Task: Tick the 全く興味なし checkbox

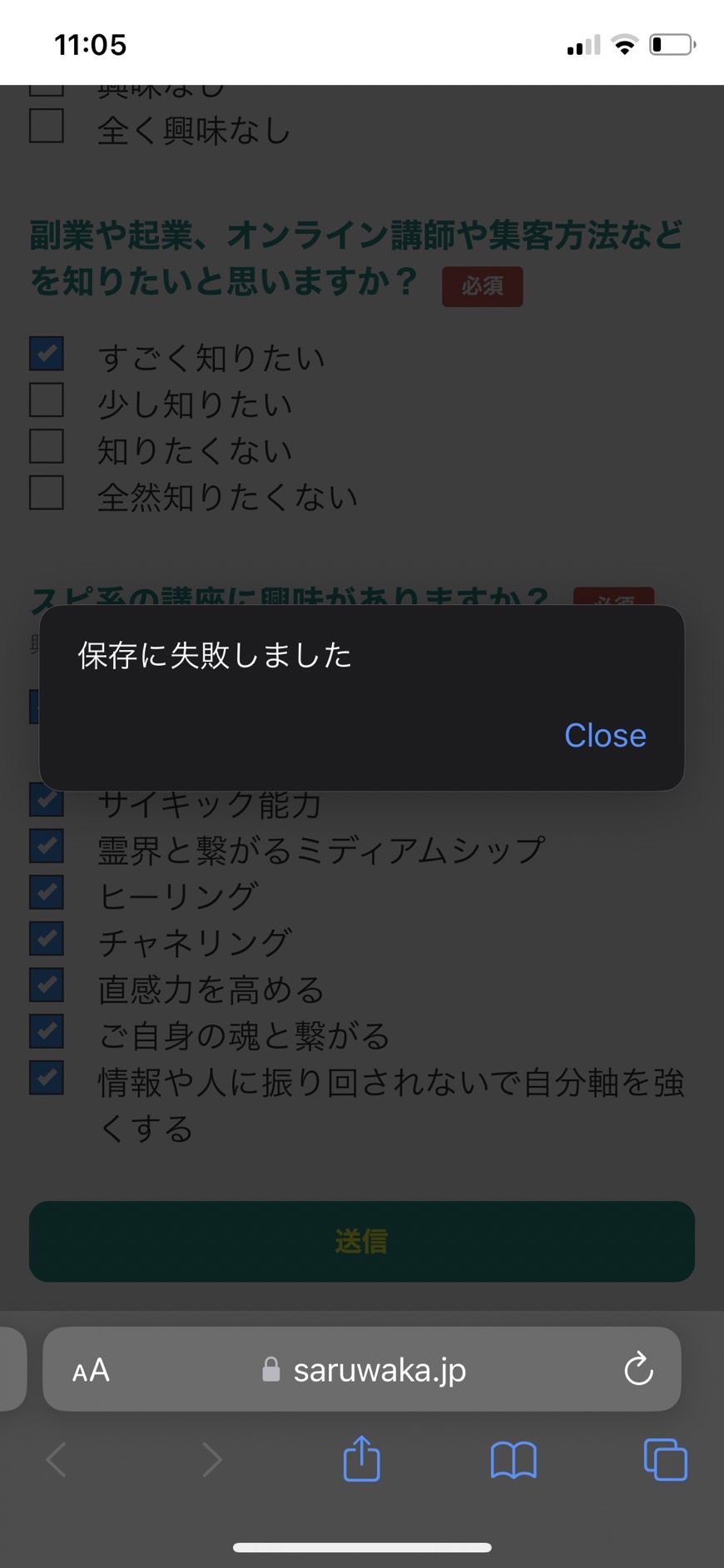Action: tap(47, 126)
